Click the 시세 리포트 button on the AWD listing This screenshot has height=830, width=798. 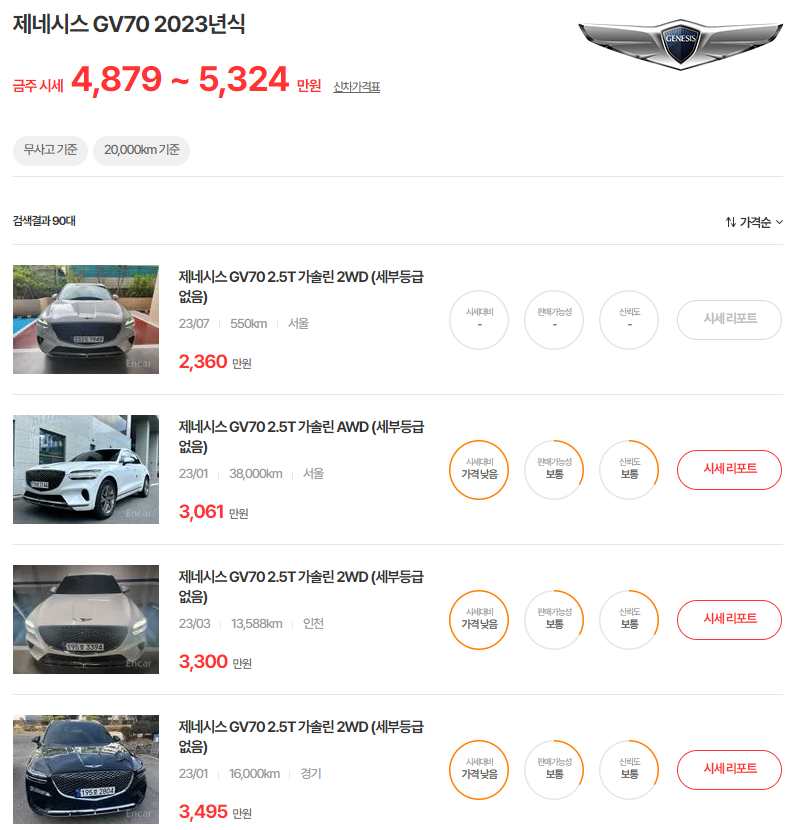[729, 470]
